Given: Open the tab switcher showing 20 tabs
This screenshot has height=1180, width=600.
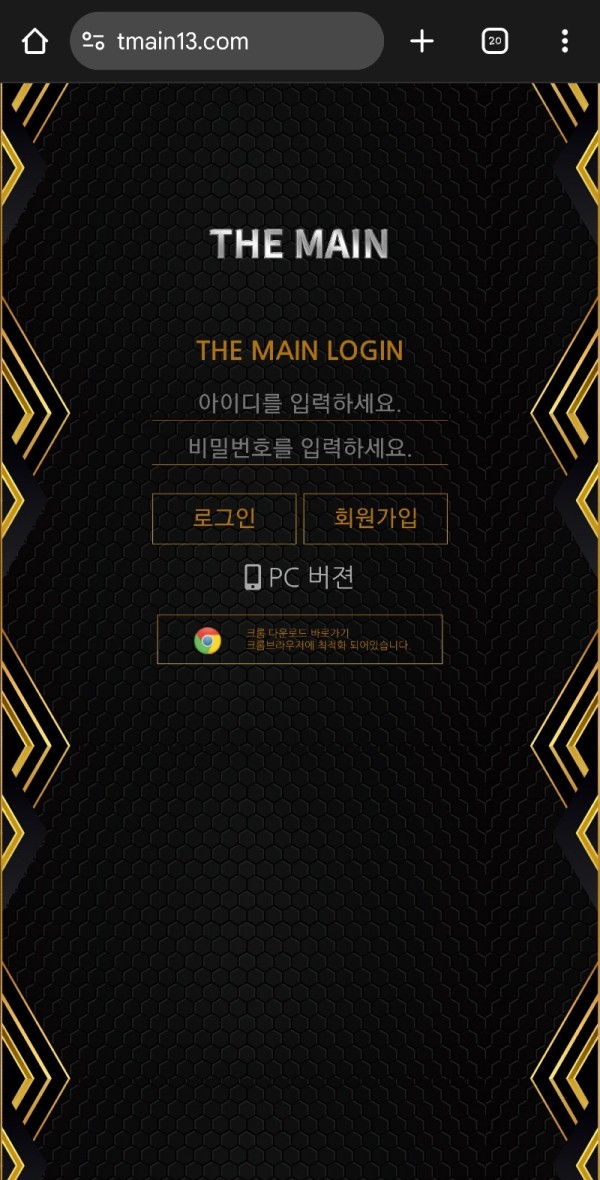Looking at the screenshot, I should pos(495,41).
